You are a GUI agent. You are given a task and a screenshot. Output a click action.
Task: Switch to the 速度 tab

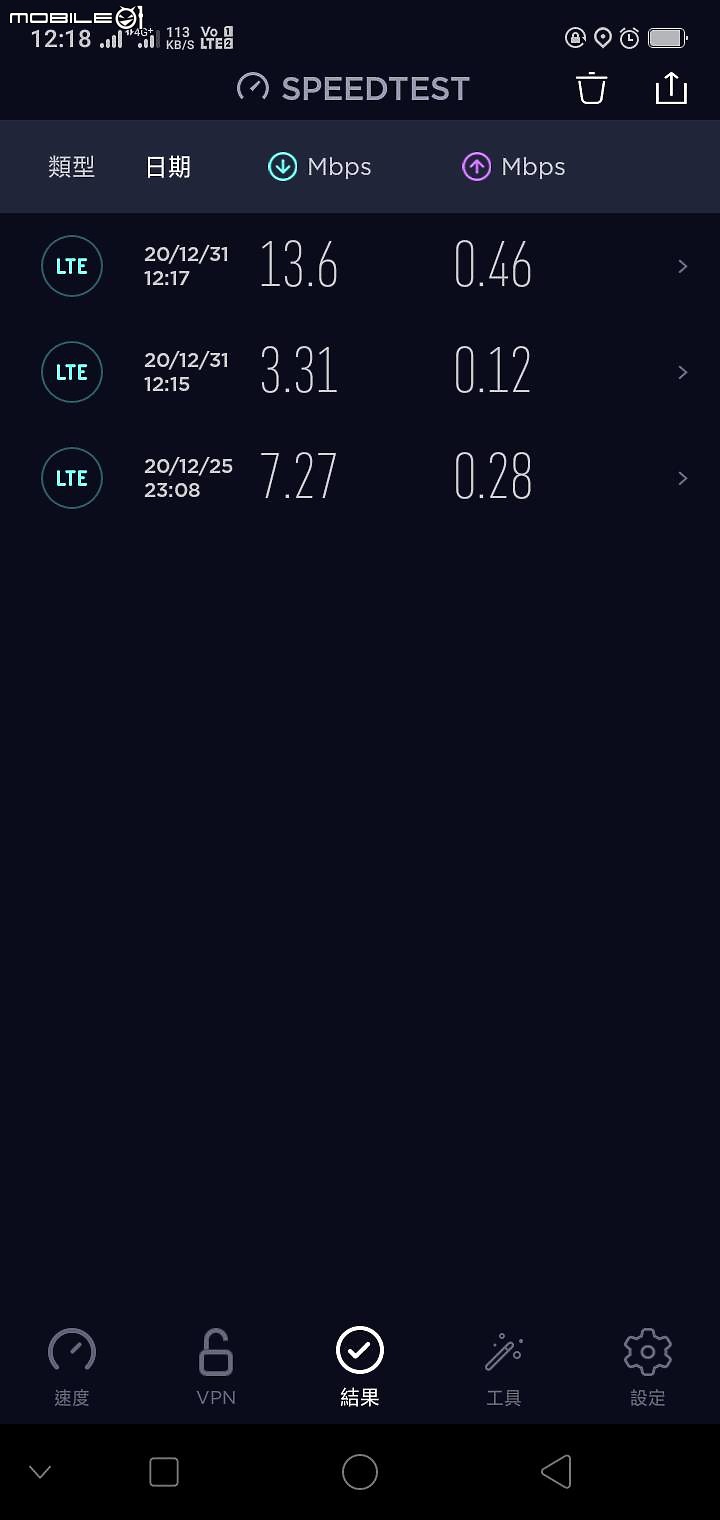(72, 1367)
